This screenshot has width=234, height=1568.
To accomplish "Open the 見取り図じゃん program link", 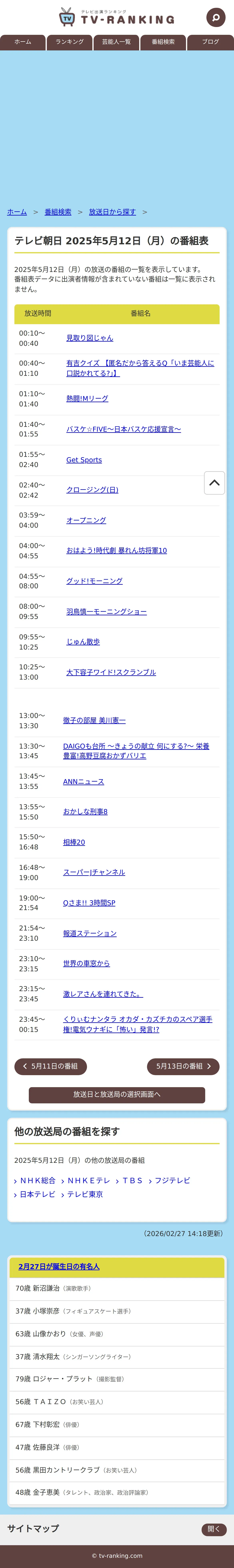I will point(89,338).
